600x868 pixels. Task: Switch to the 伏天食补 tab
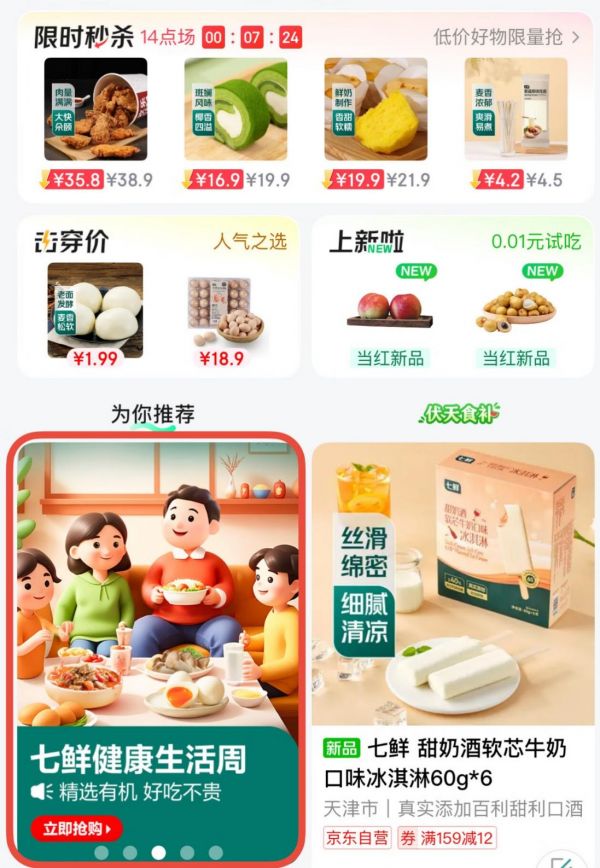coord(459,413)
